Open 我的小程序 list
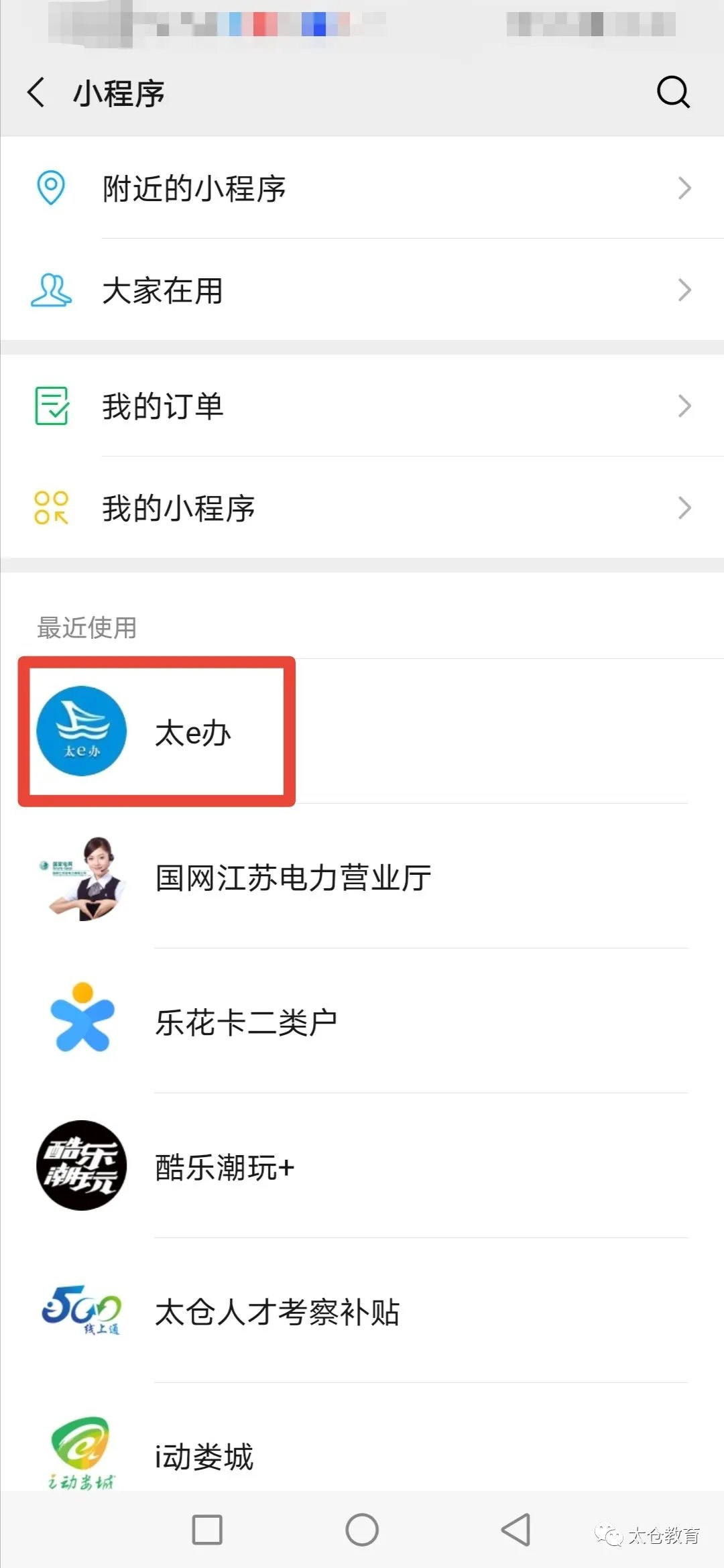The width and height of the screenshot is (724, 1568). [362, 508]
